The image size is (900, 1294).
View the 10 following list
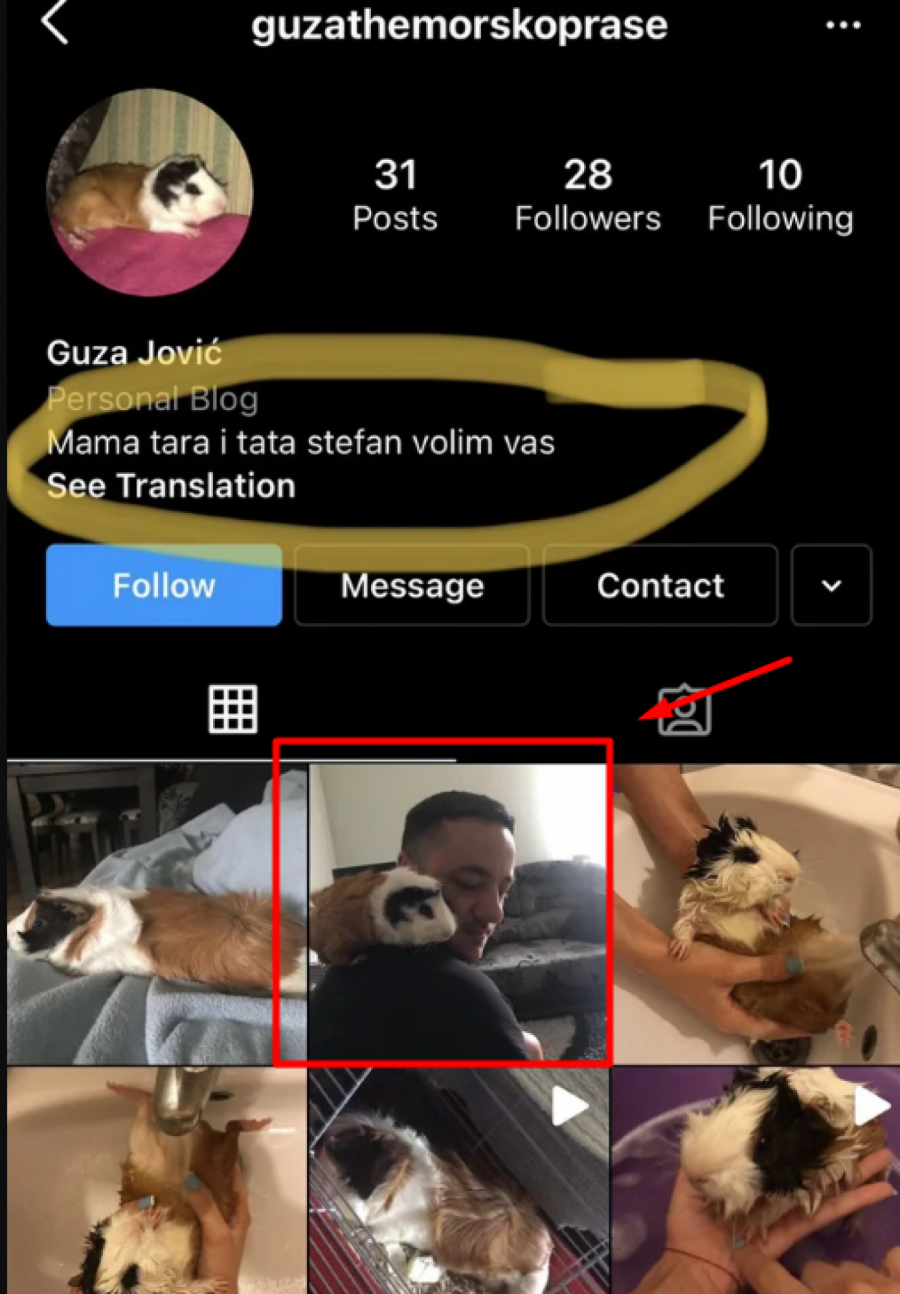pyautogui.click(x=780, y=196)
